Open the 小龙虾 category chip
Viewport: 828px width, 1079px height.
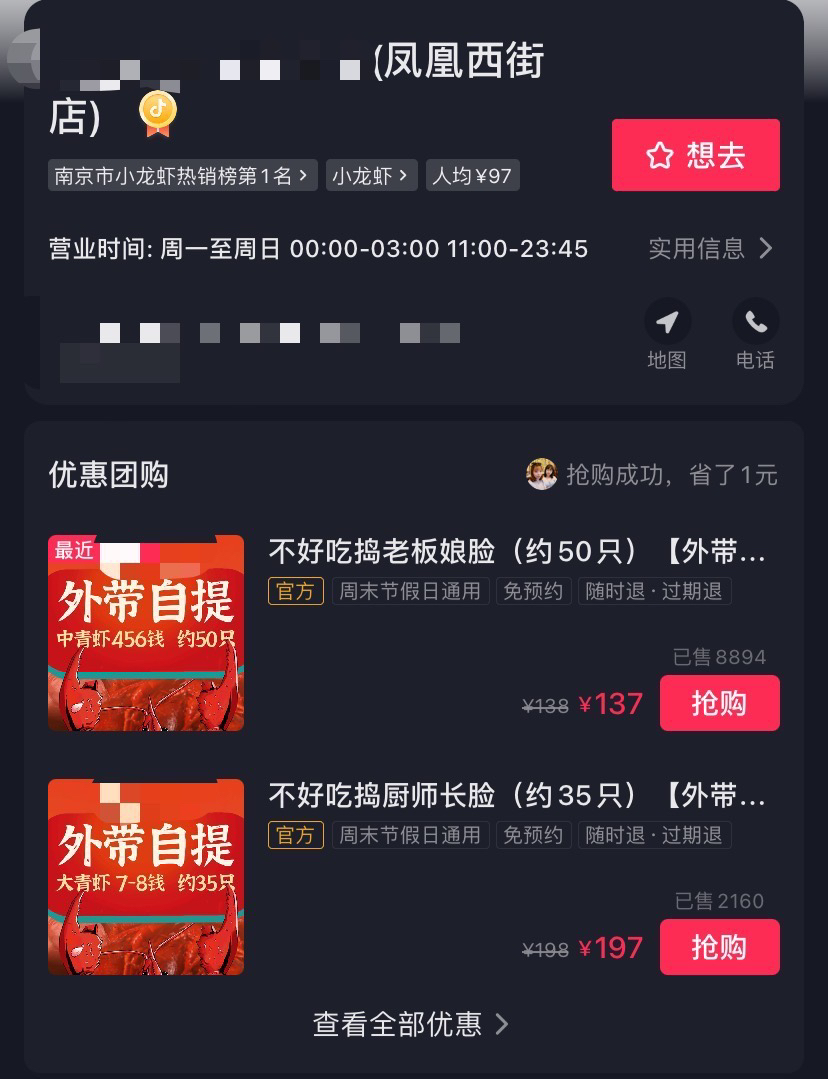pos(371,176)
